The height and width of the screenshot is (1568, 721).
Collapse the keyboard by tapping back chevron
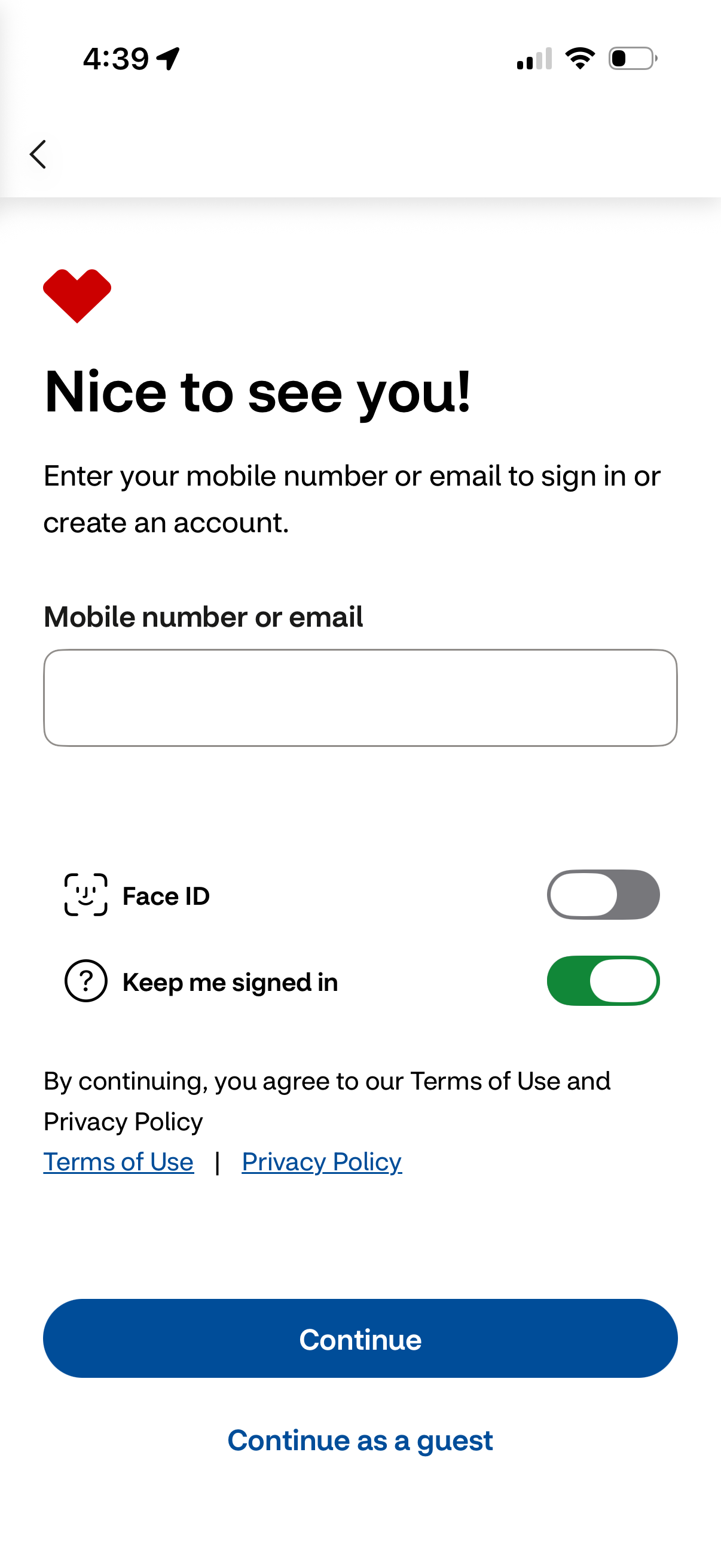tap(38, 154)
